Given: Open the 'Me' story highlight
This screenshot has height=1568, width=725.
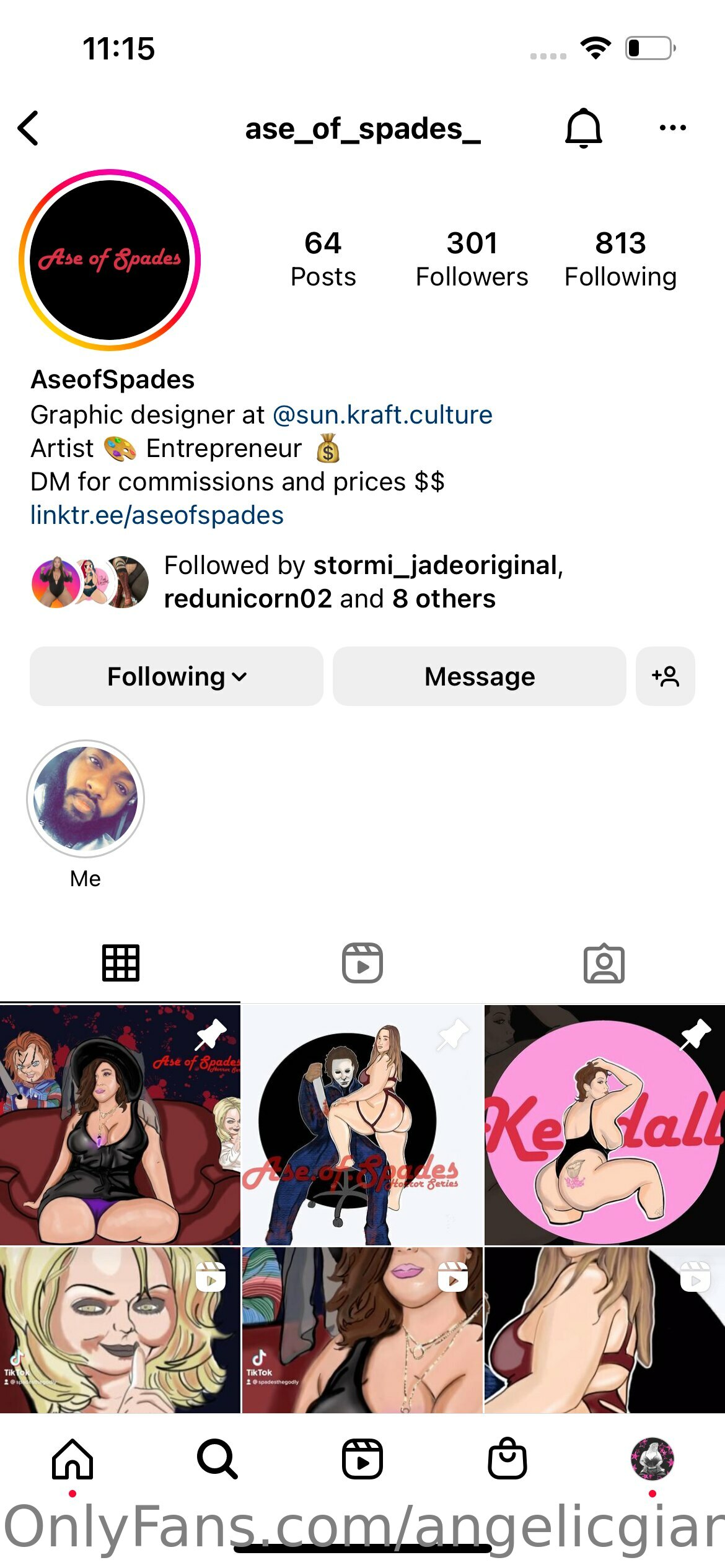Looking at the screenshot, I should [x=86, y=799].
